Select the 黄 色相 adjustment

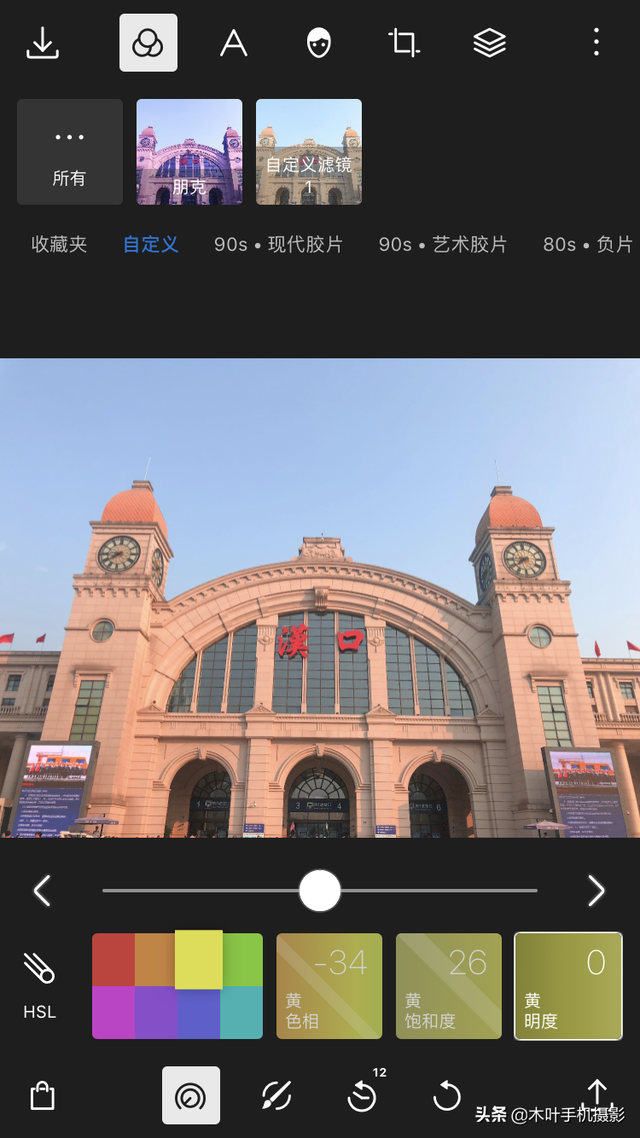pyautogui.click(x=329, y=986)
